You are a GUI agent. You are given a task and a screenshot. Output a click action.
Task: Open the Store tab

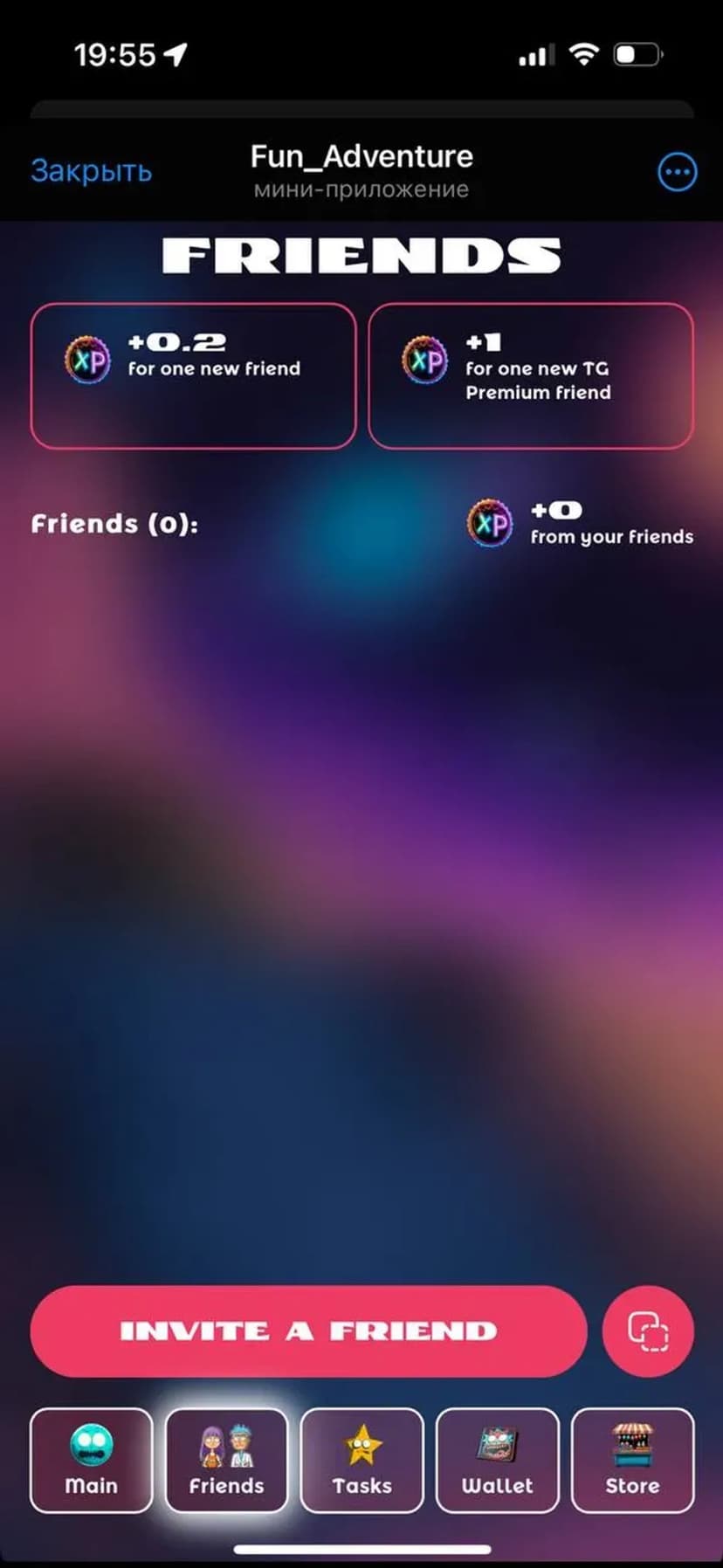click(632, 1460)
